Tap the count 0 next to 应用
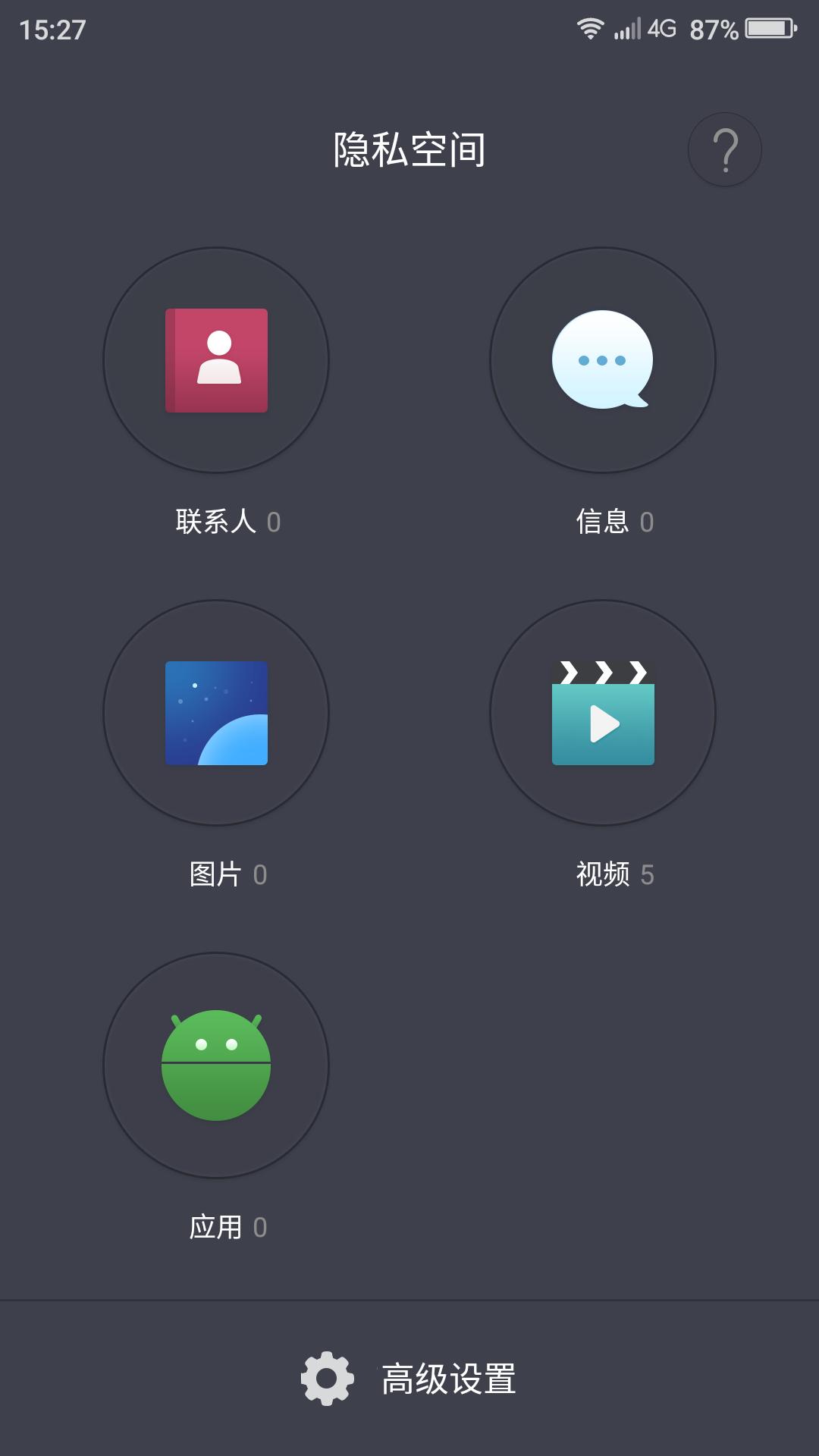 (x=262, y=1227)
